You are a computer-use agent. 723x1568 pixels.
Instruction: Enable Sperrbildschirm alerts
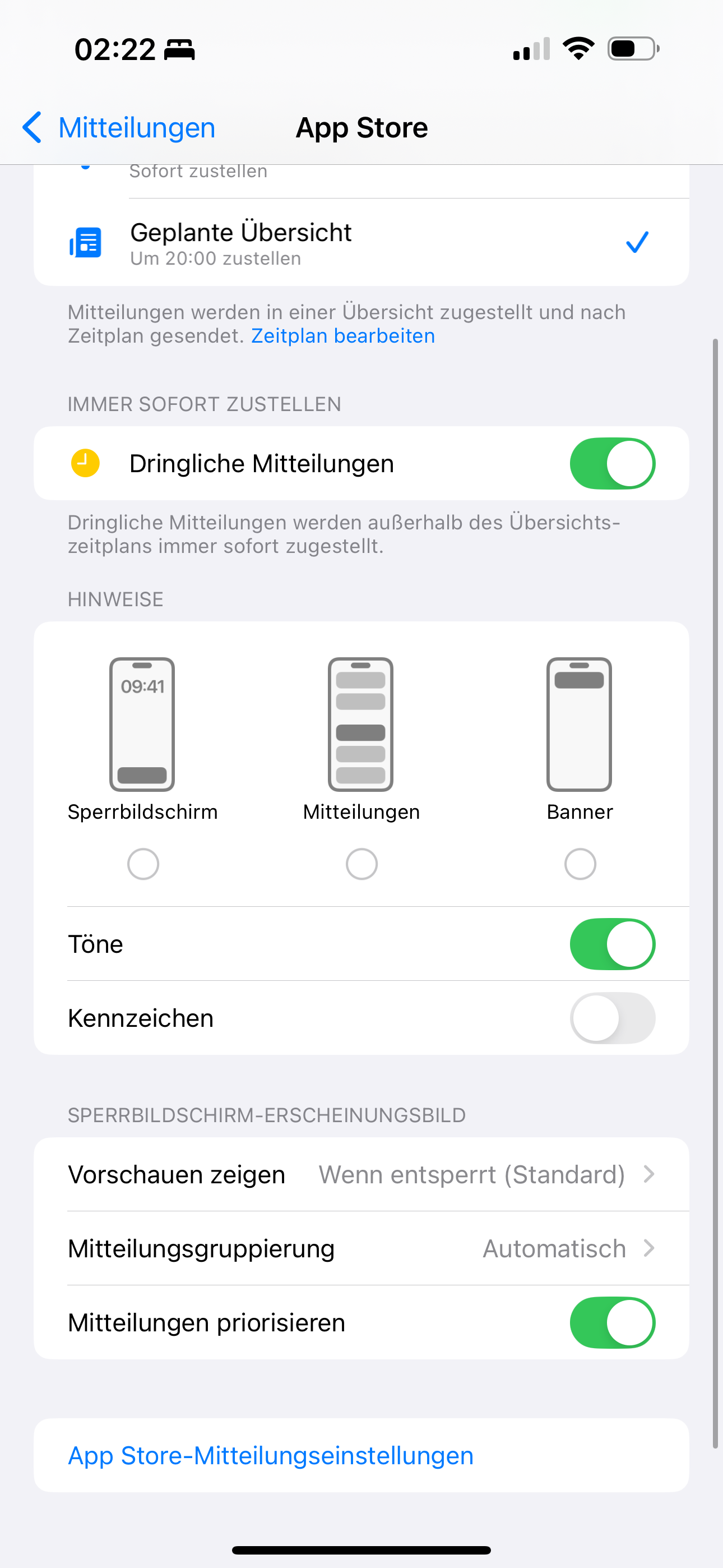pos(143,863)
